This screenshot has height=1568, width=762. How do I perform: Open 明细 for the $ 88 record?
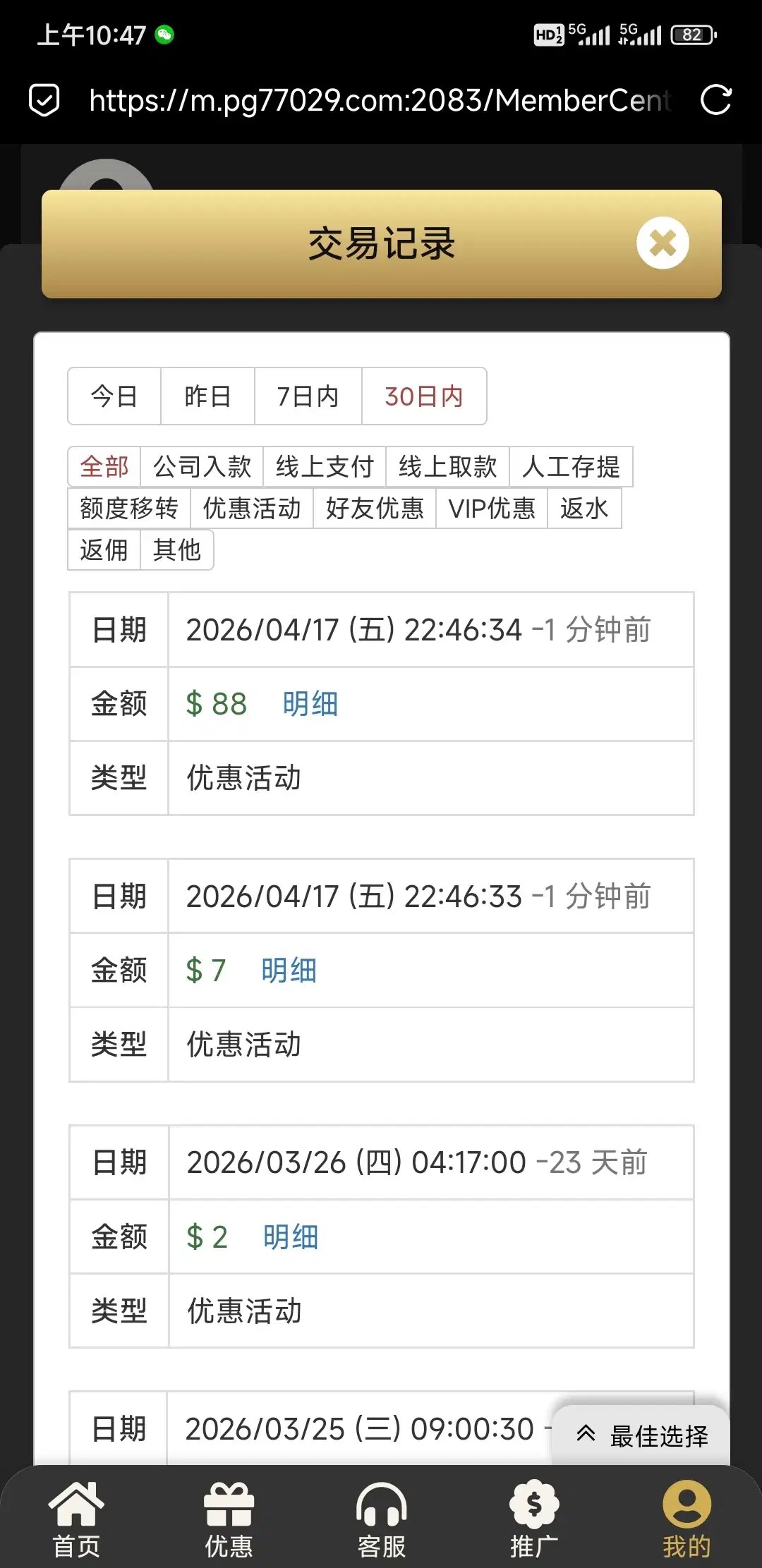click(310, 704)
